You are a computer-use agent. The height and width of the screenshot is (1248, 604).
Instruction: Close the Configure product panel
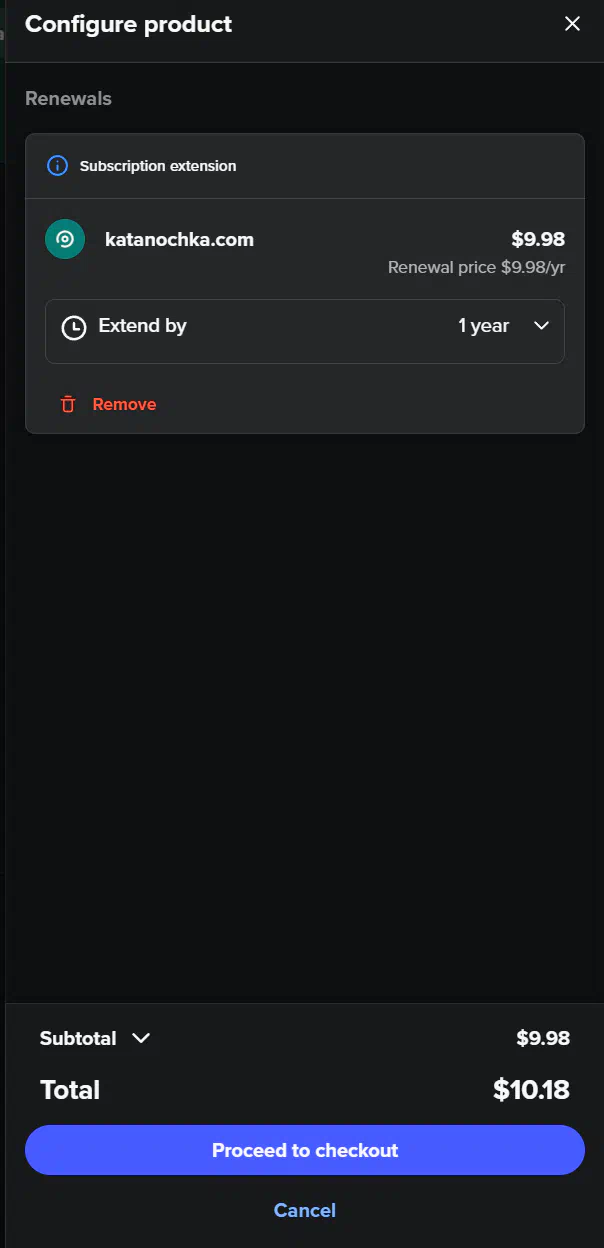pyautogui.click(x=572, y=24)
